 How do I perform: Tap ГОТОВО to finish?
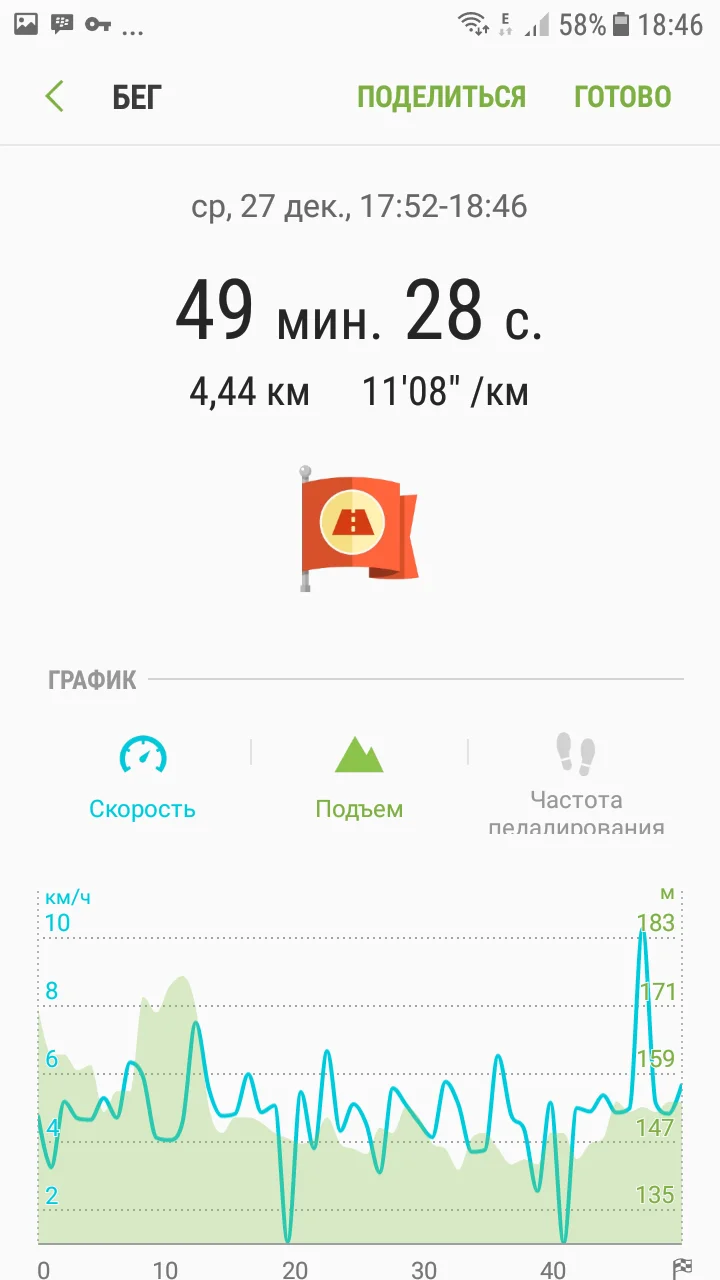click(x=622, y=97)
